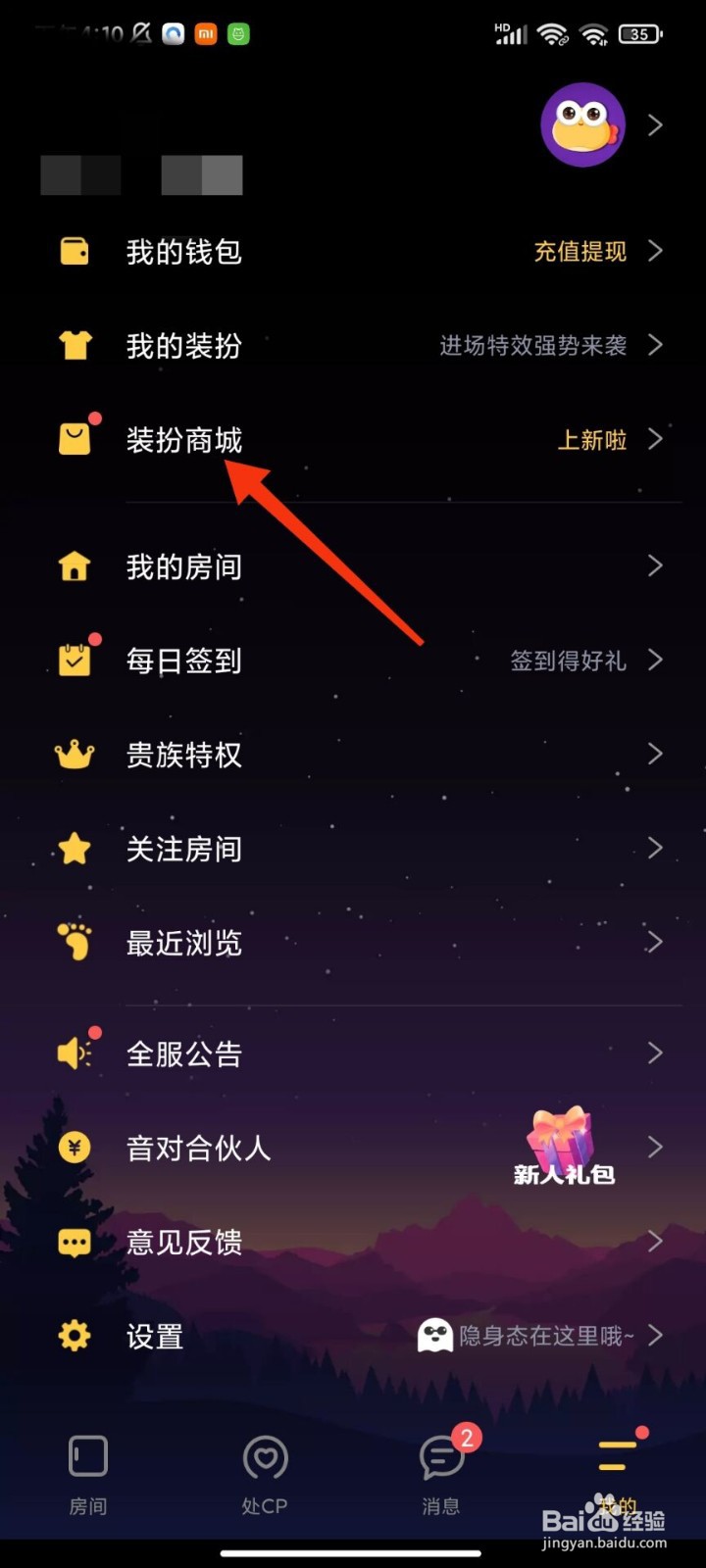Open the 设置 gear icon

(x=75, y=1336)
